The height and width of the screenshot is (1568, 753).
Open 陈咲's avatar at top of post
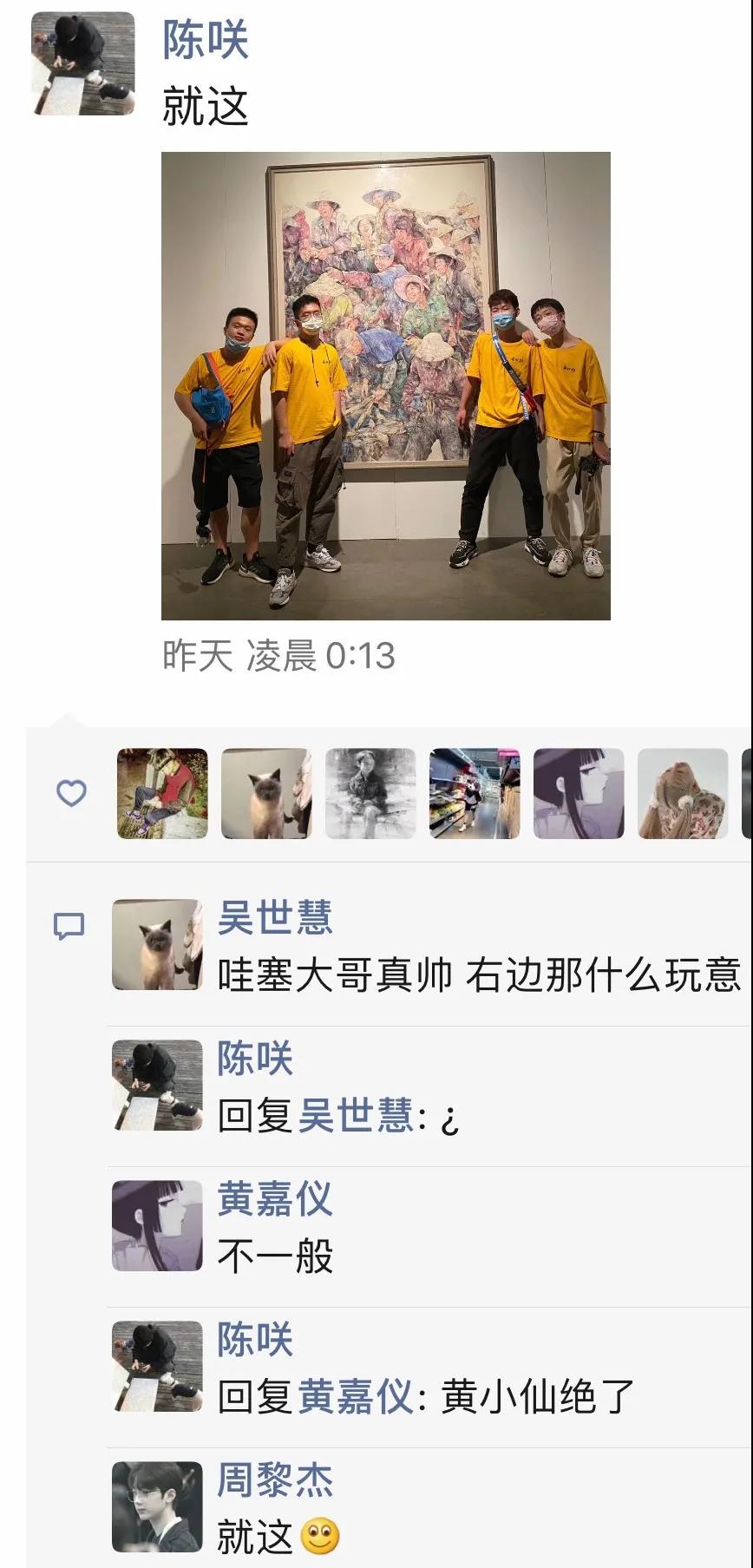(x=83, y=63)
